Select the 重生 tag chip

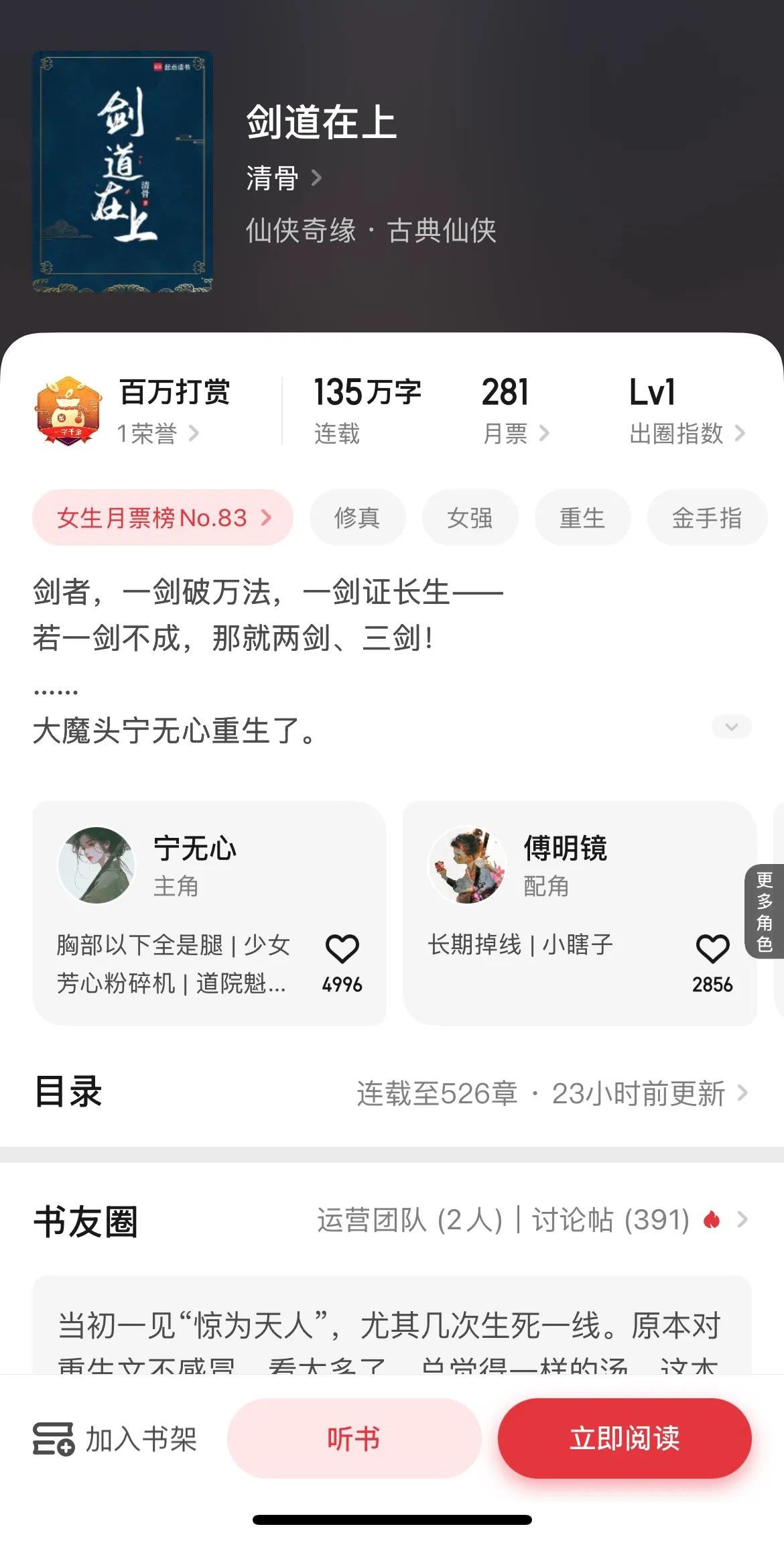pos(582,517)
